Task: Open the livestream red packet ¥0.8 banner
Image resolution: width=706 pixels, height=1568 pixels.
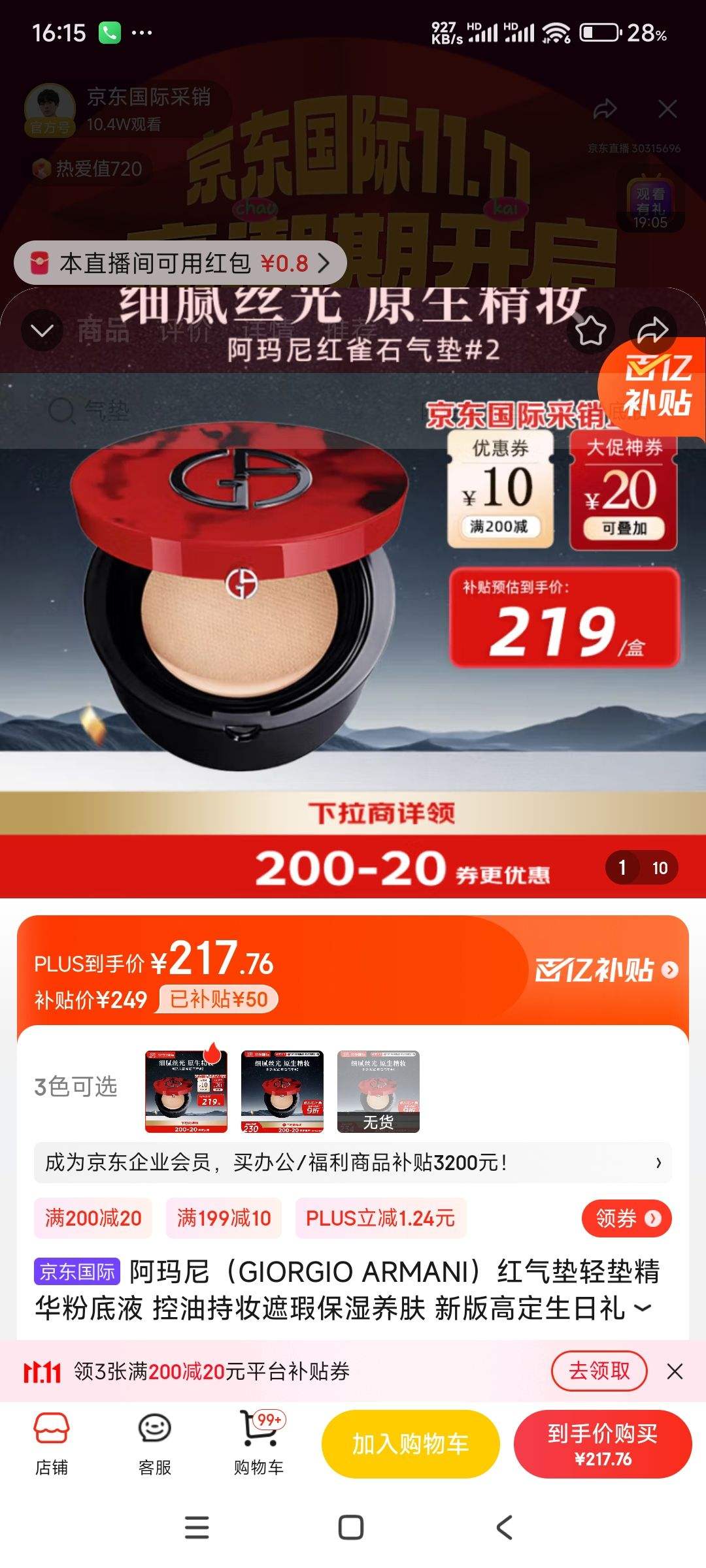Action: click(x=180, y=263)
